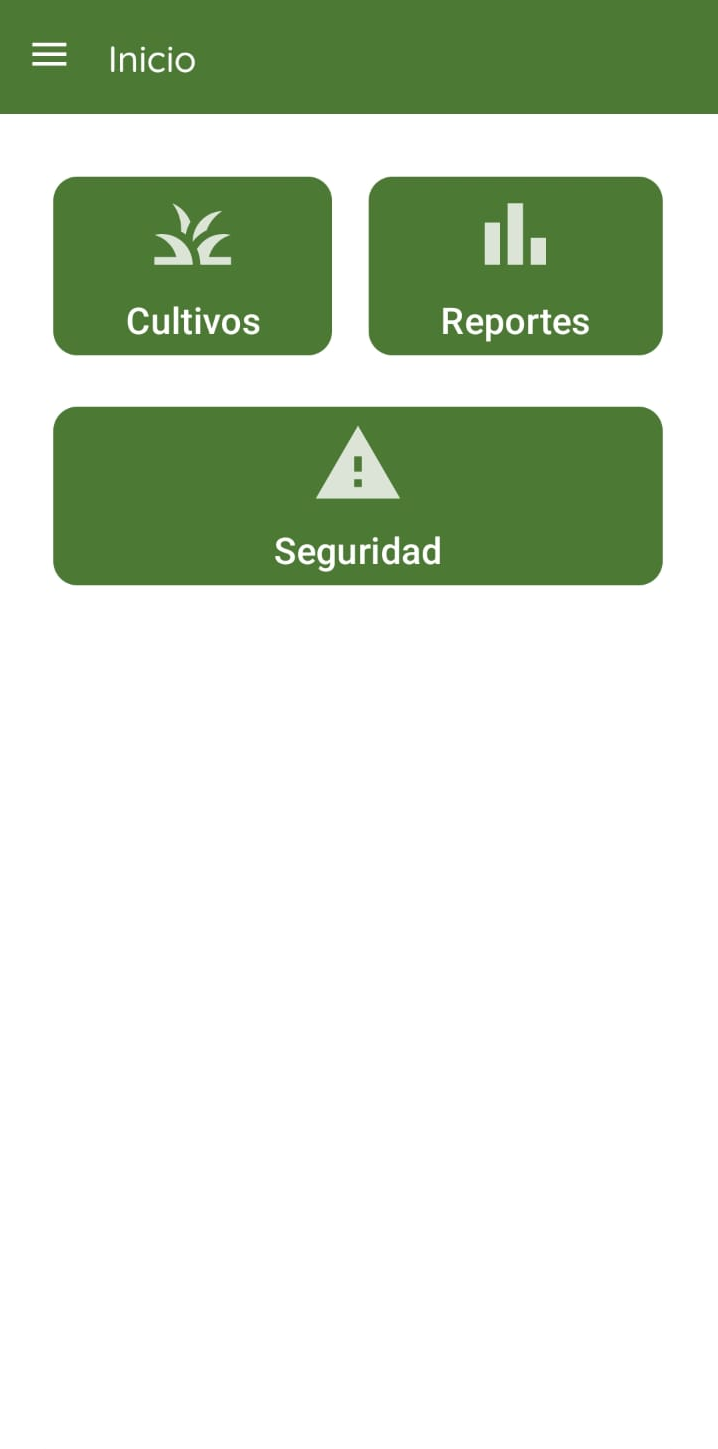Select the Seguridad card
The image size is (718, 1449).
tap(357, 496)
